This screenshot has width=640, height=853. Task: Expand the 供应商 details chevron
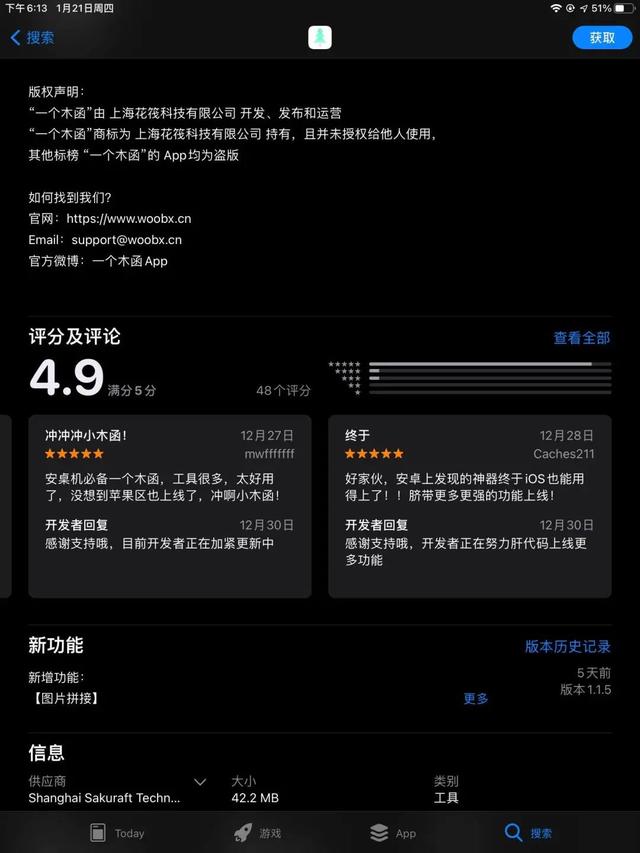point(200,782)
